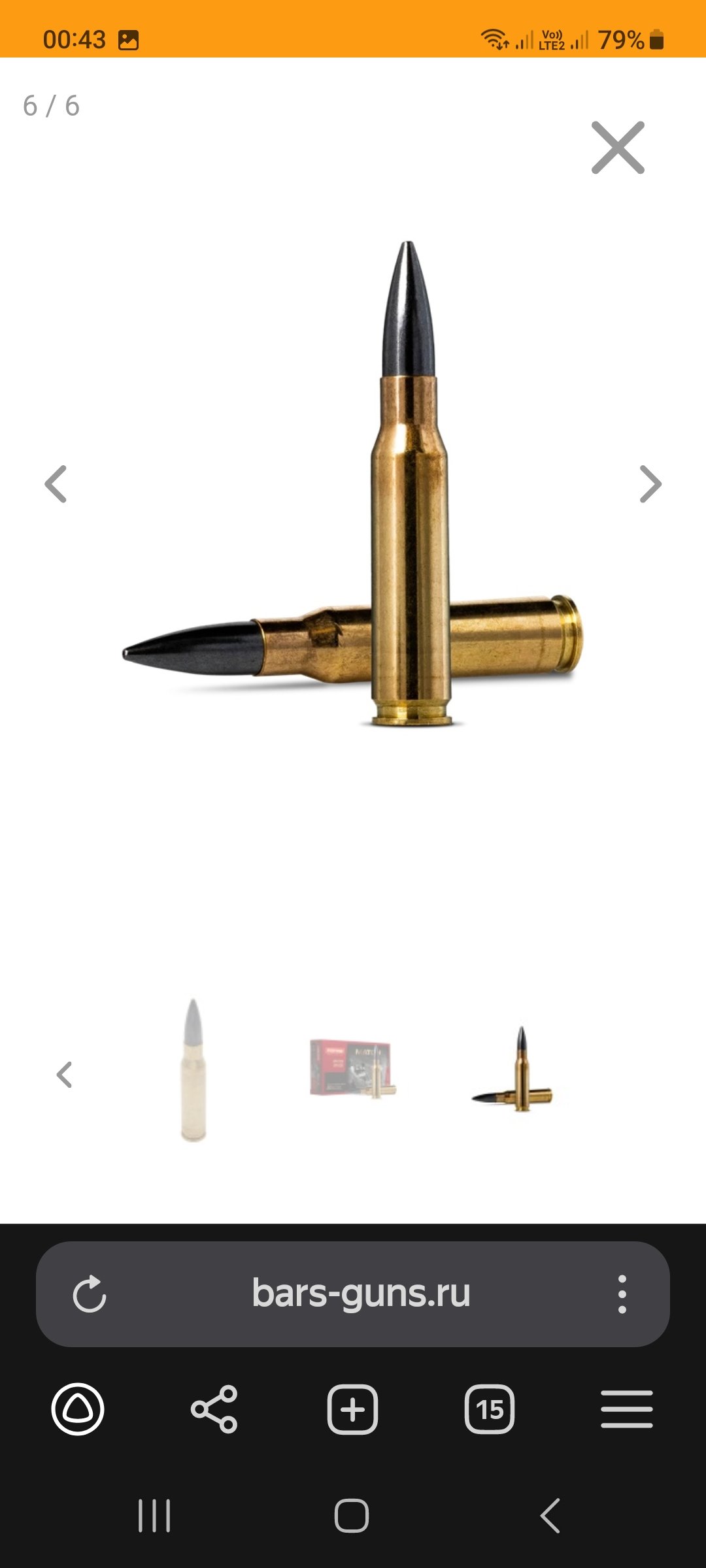Return to the home screen

pos(352,1516)
